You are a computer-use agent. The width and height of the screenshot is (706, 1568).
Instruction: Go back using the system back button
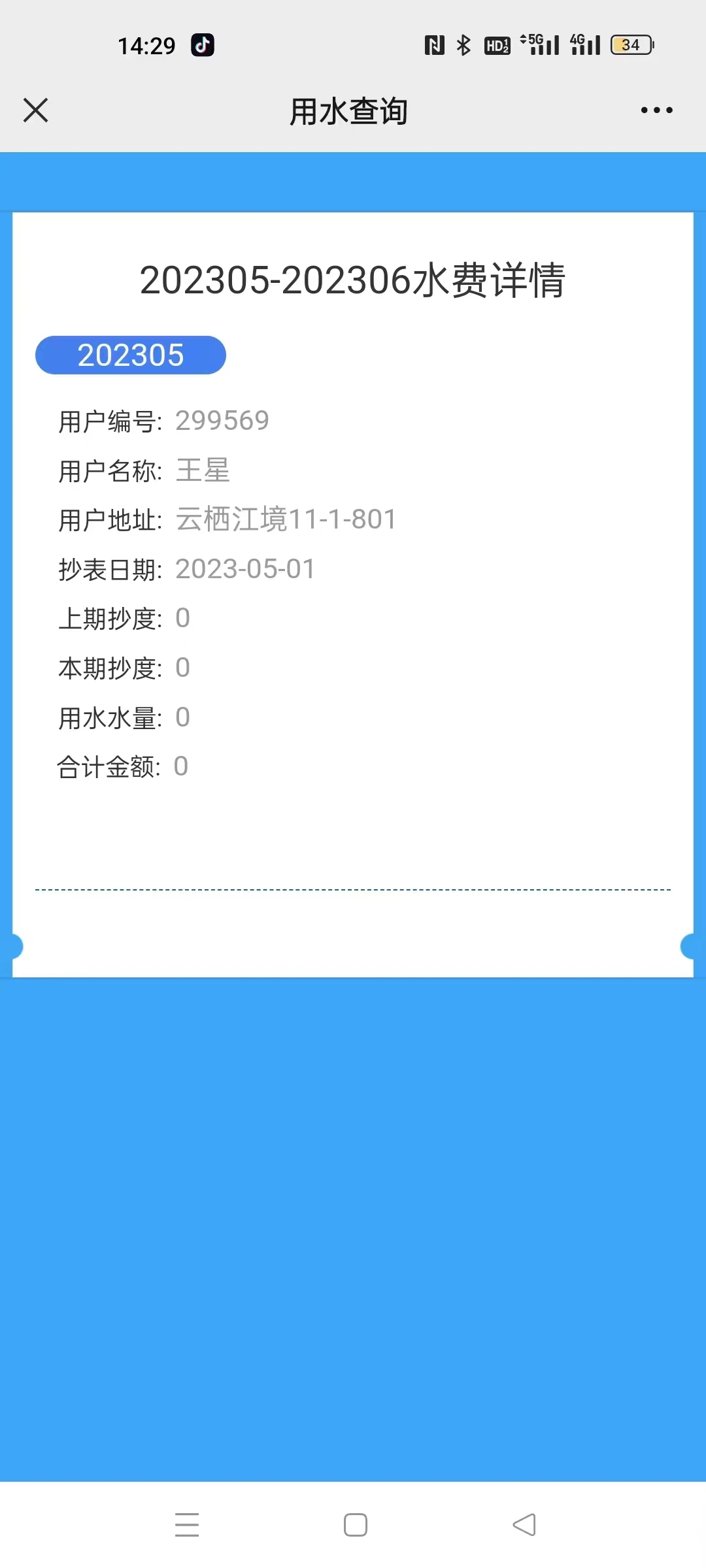click(x=524, y=1525)
